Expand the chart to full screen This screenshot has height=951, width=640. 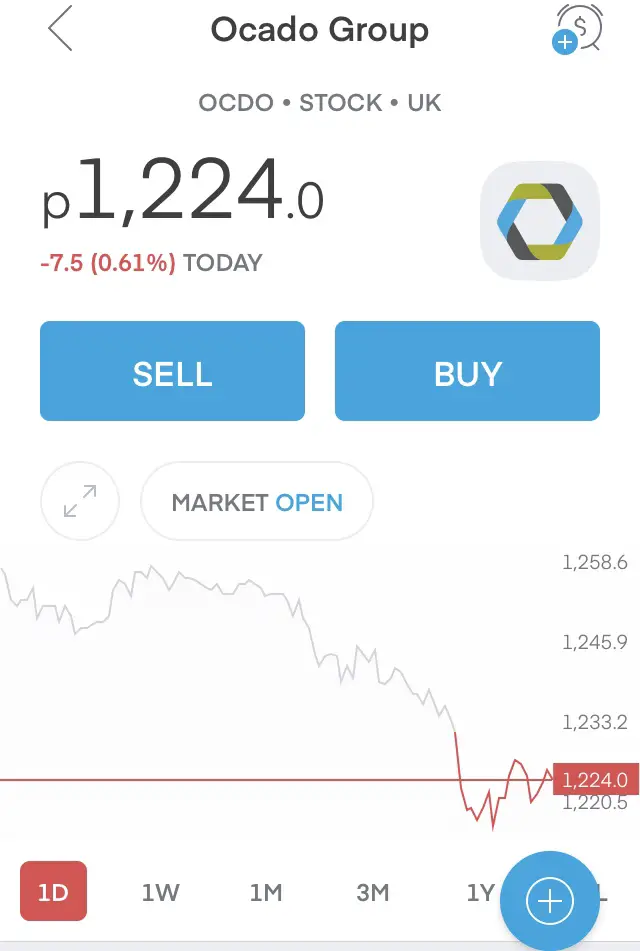tap(80, 501)
